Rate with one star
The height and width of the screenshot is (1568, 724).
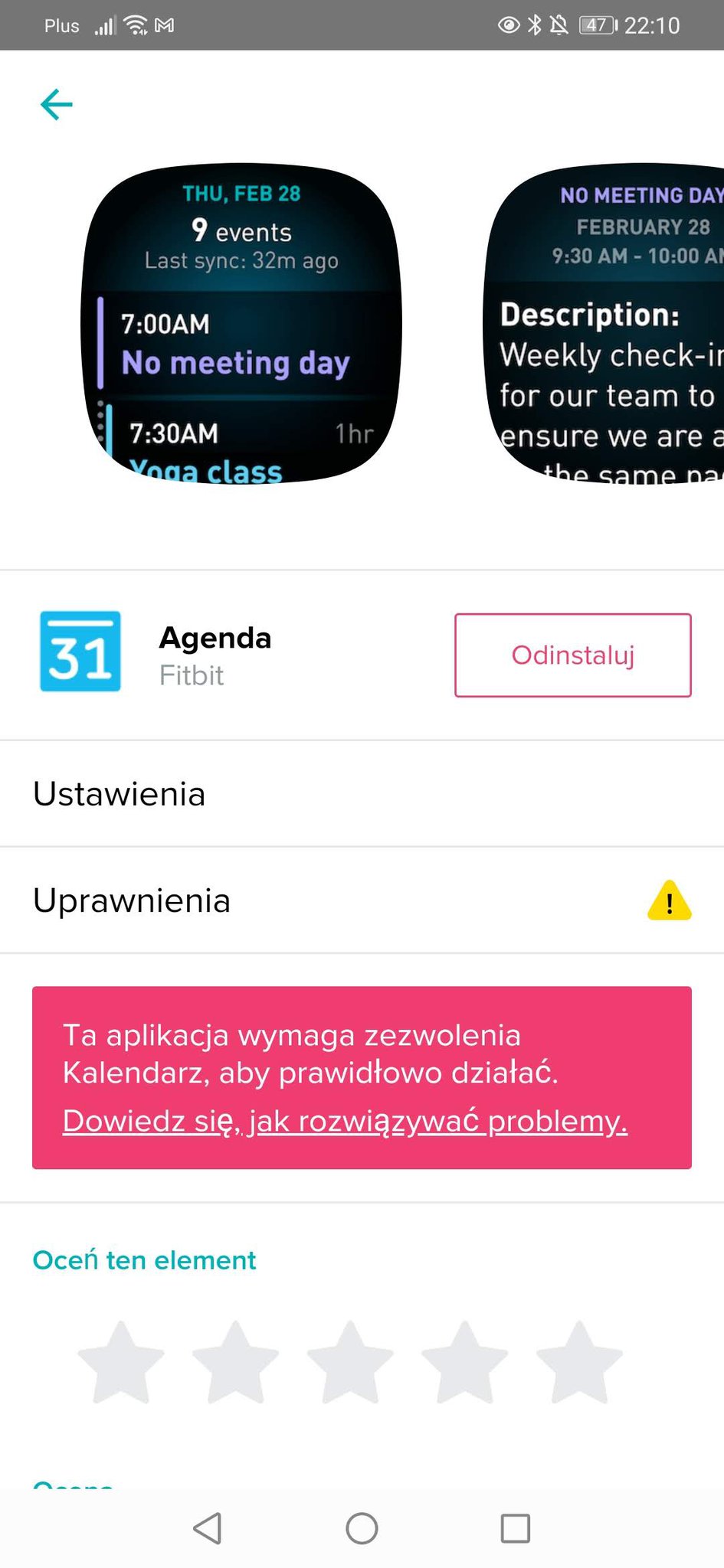[x=121, y=1363]
